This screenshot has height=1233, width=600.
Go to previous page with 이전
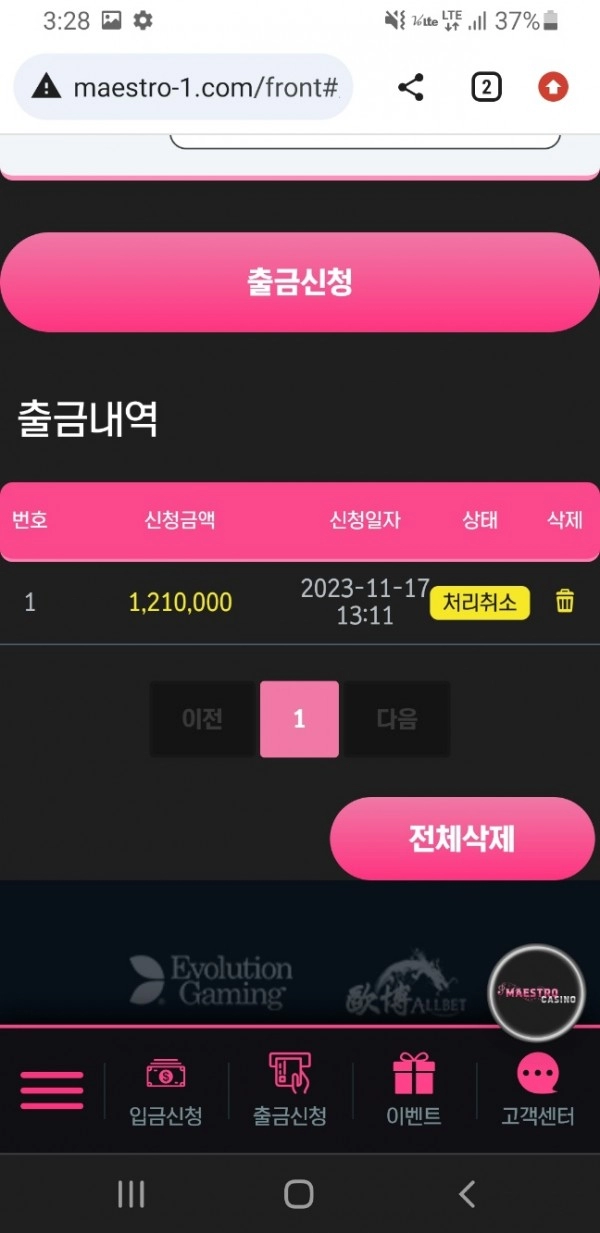click(203, 719)
